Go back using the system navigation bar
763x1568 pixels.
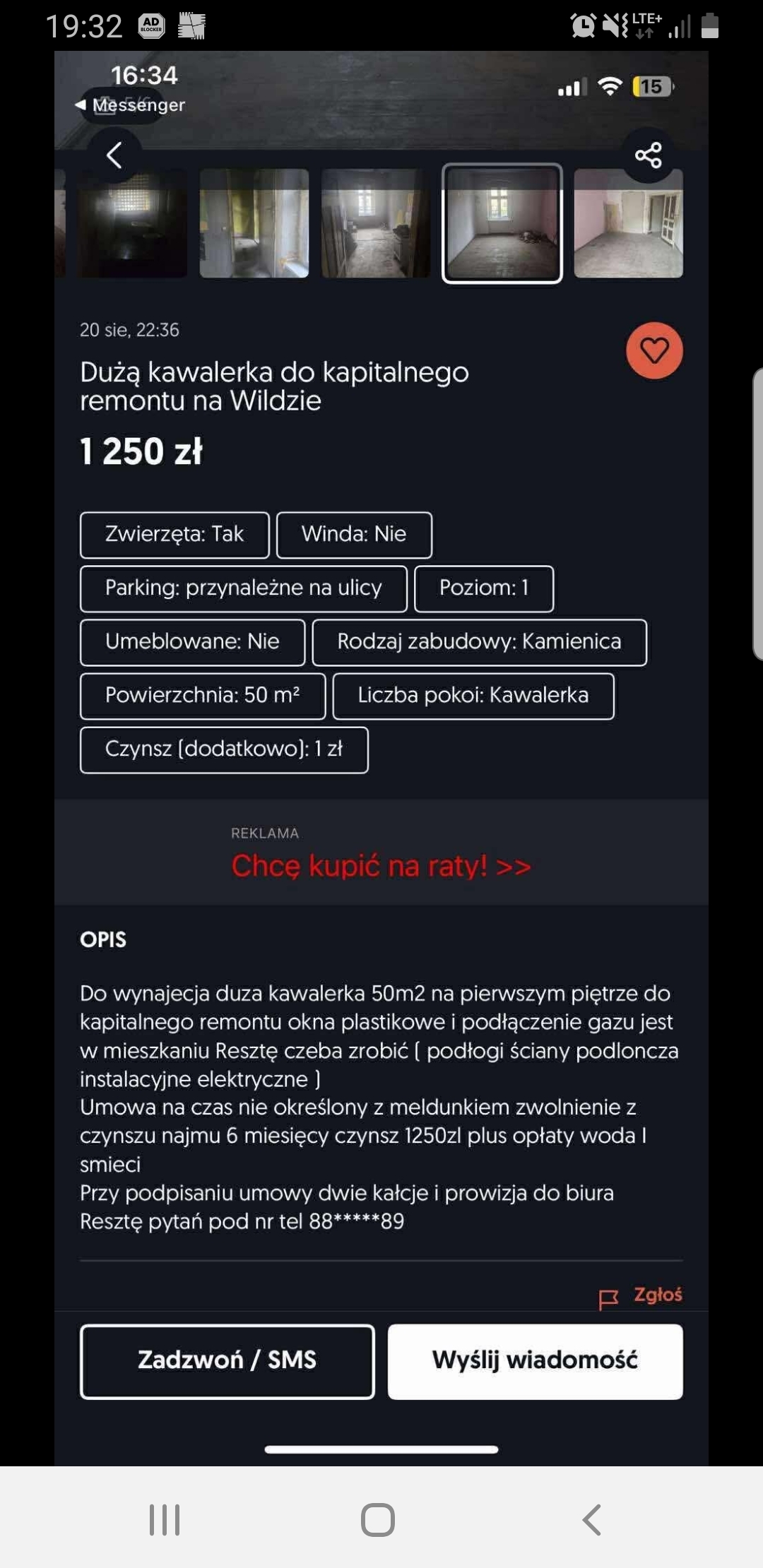pyautogui.click(x=592, y=1519)
